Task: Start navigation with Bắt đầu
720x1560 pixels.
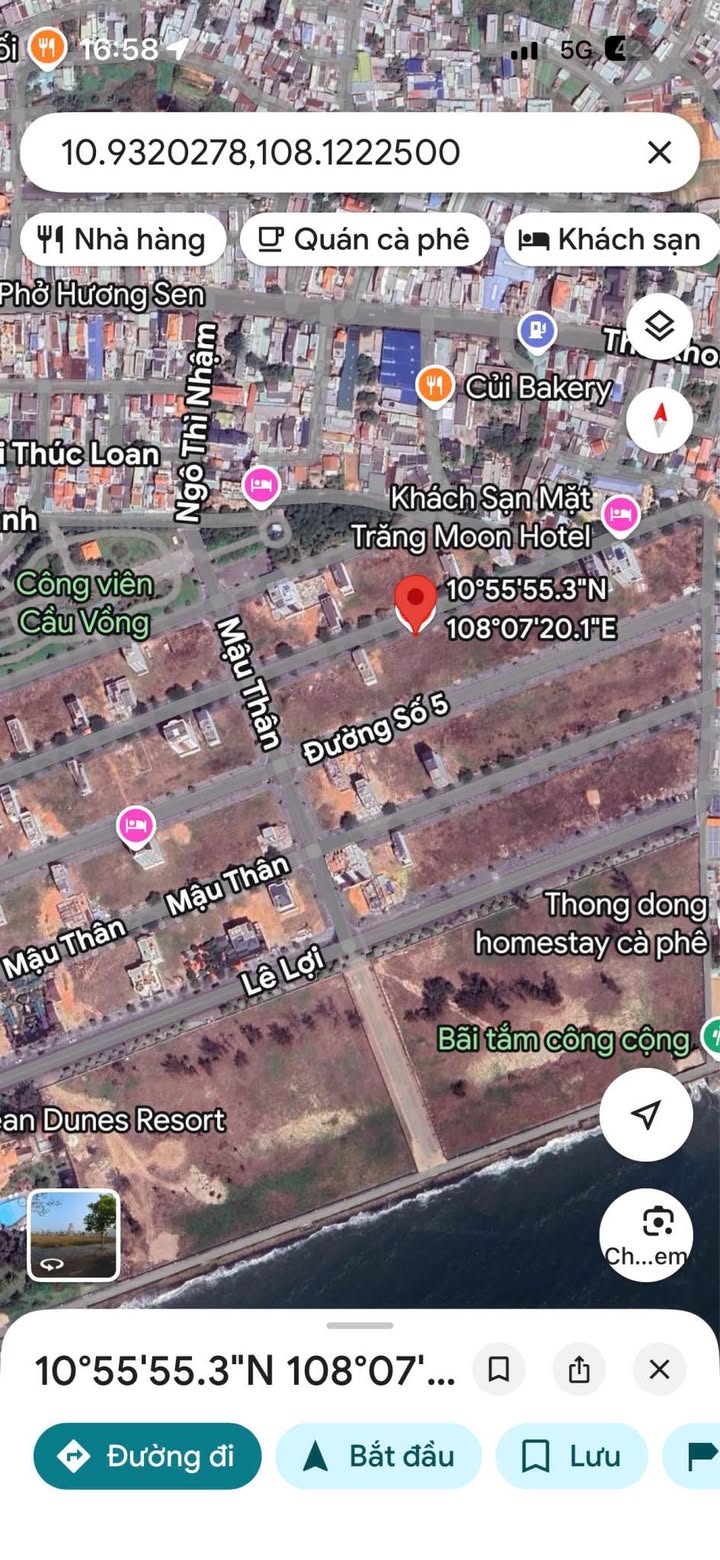Action: pos(378,1456)
